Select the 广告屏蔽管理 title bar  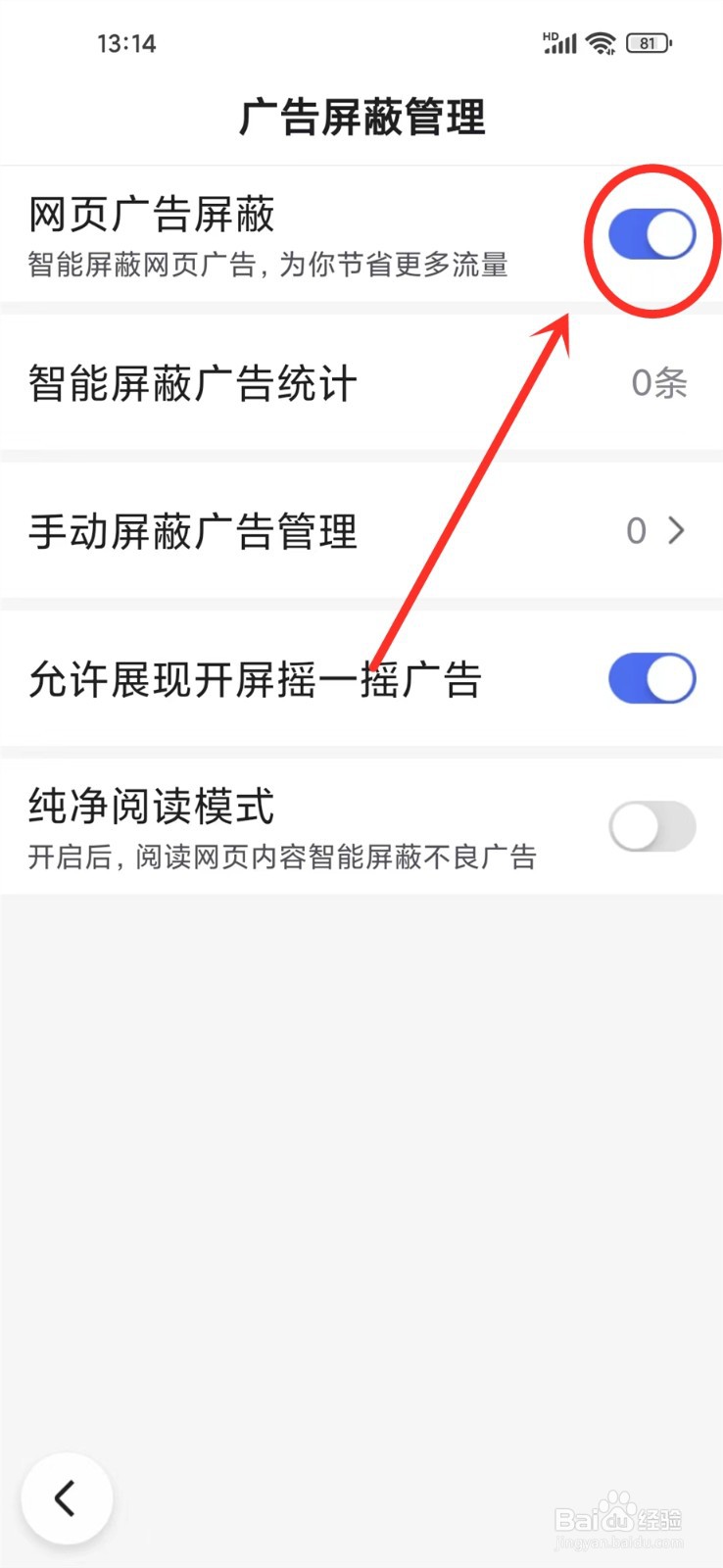pyautogui.click(x=361, y=117)
